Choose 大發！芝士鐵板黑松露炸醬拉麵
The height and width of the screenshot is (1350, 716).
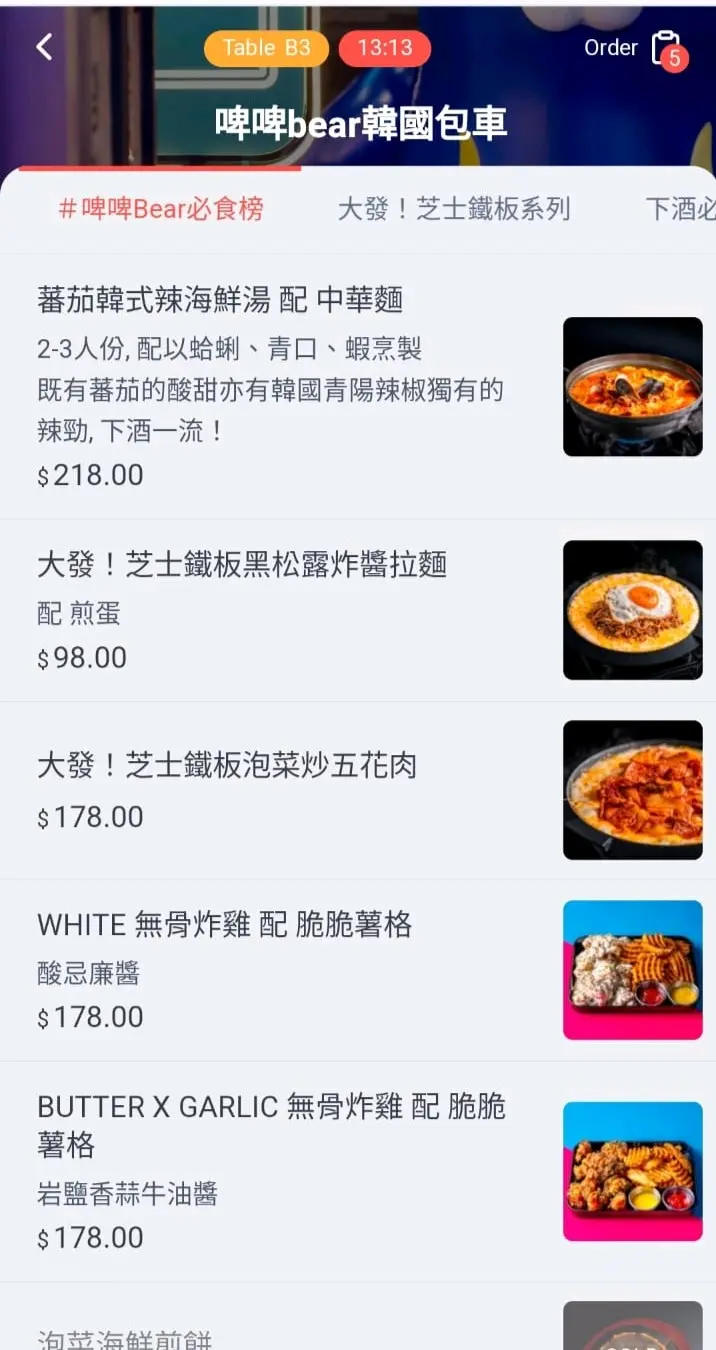242,565
